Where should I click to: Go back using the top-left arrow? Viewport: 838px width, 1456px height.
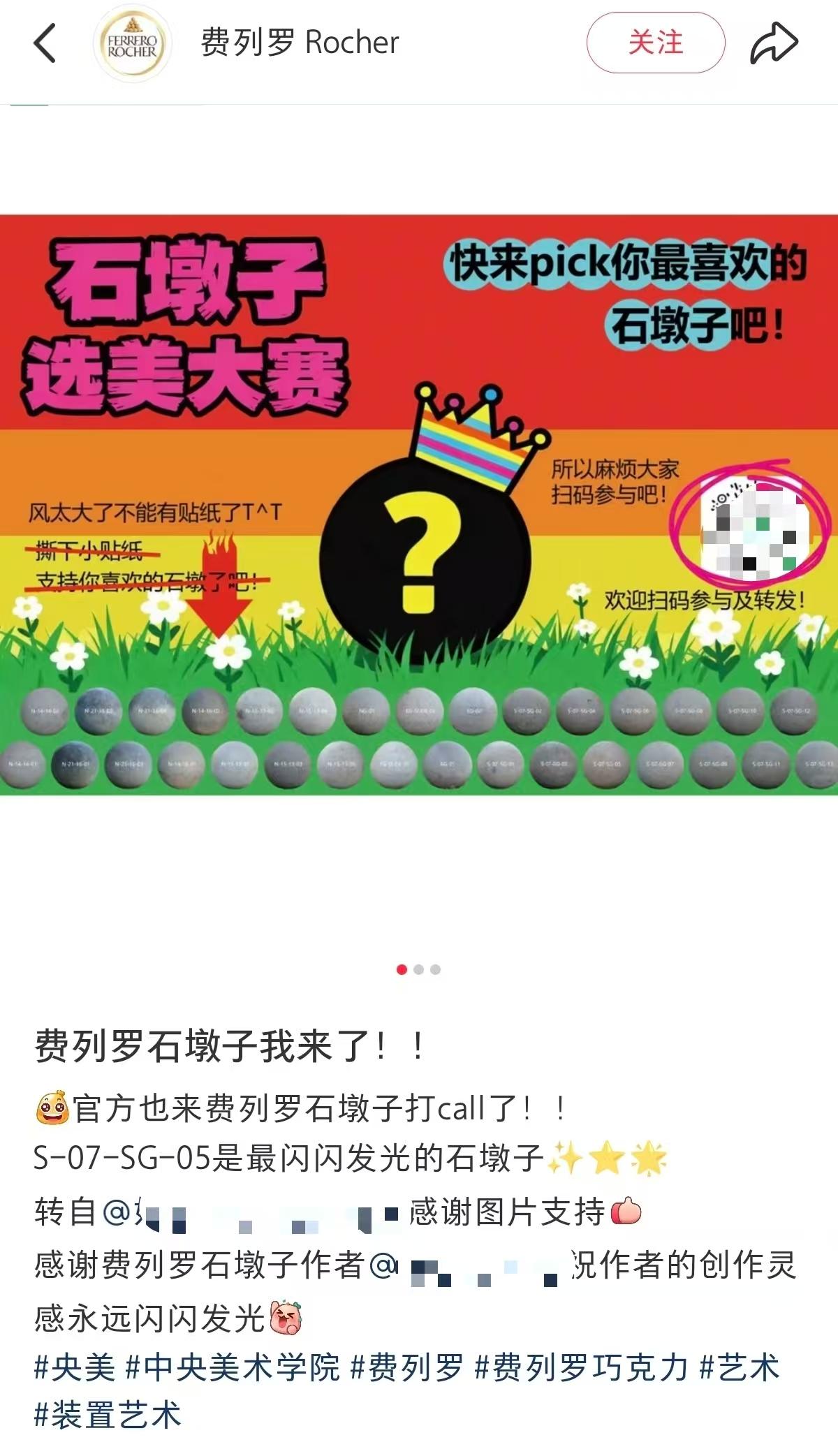(45, 43)
